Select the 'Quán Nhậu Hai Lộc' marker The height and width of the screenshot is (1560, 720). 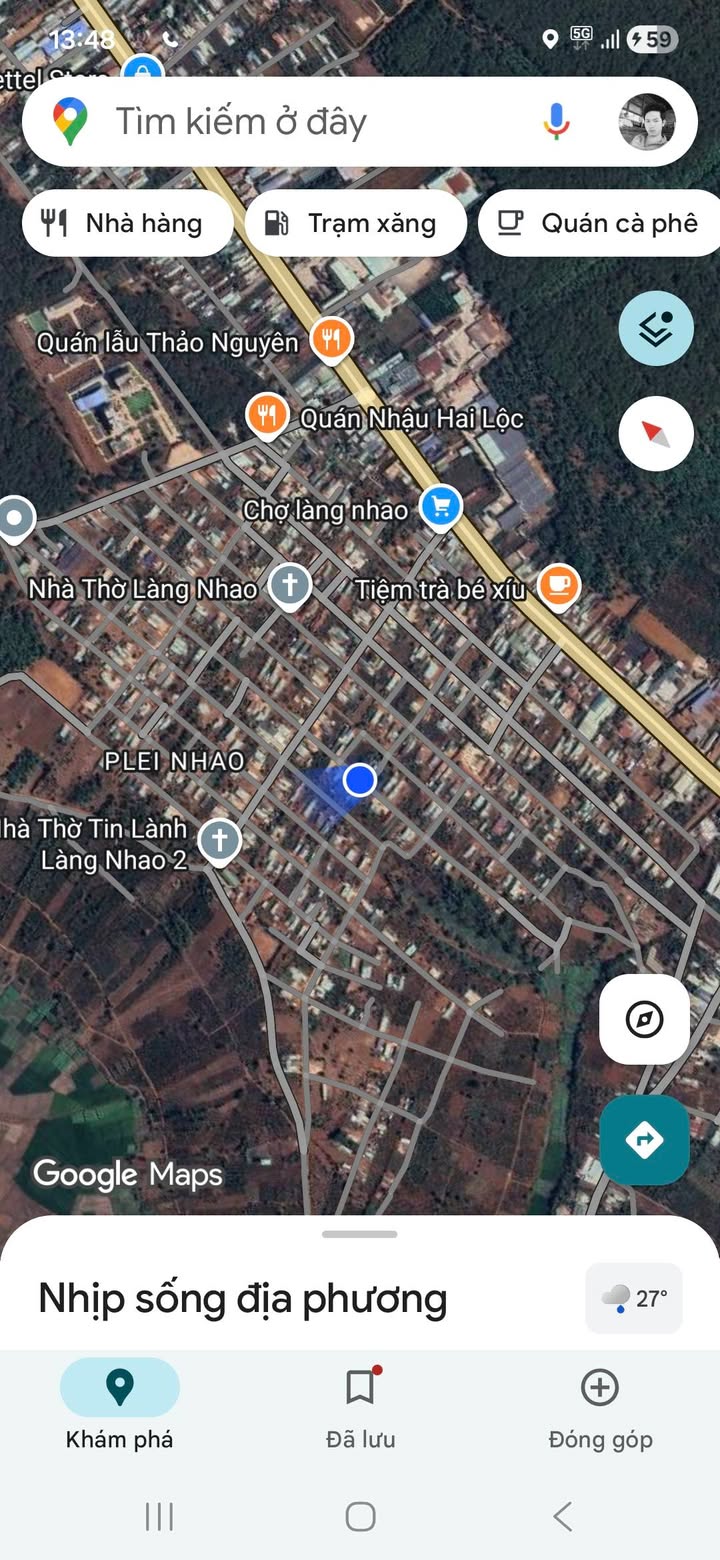tap(267, 415)
